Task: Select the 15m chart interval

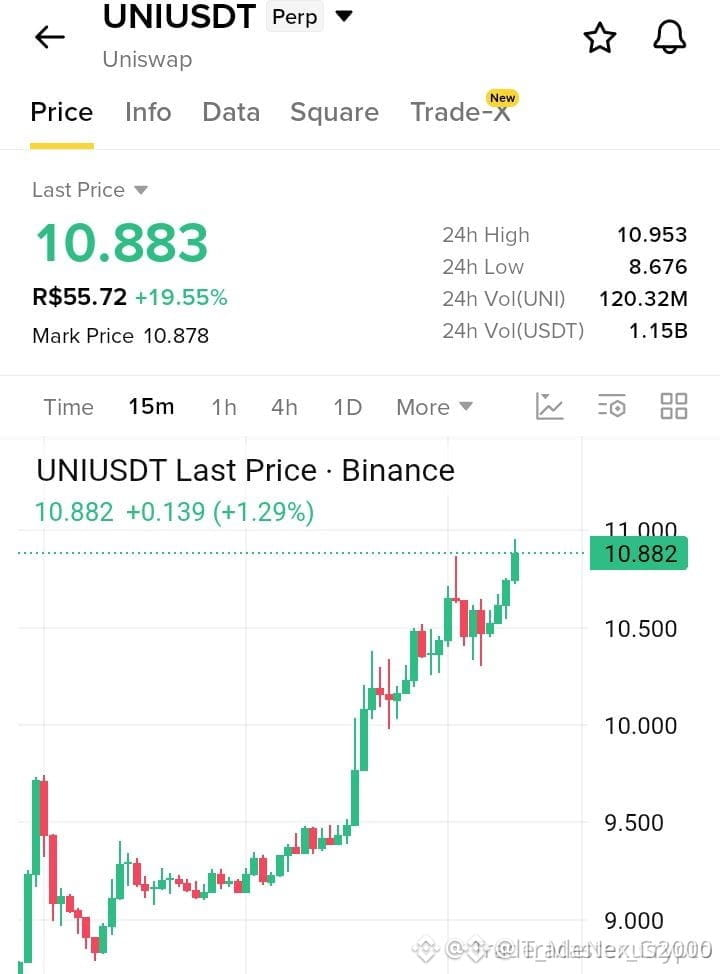Action: click(x=151, y=407)
